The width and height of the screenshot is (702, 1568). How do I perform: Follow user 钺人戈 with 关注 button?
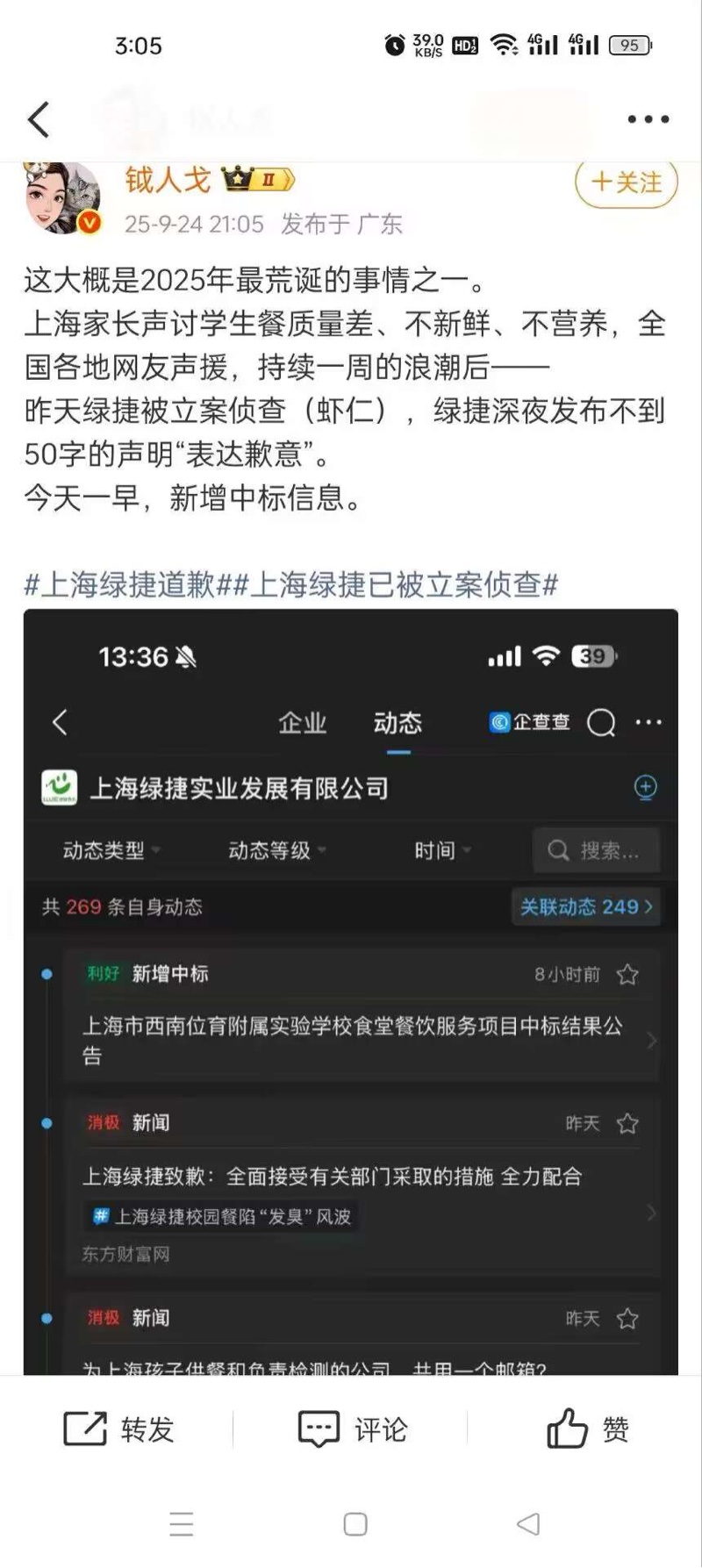(x=627, y=183)
